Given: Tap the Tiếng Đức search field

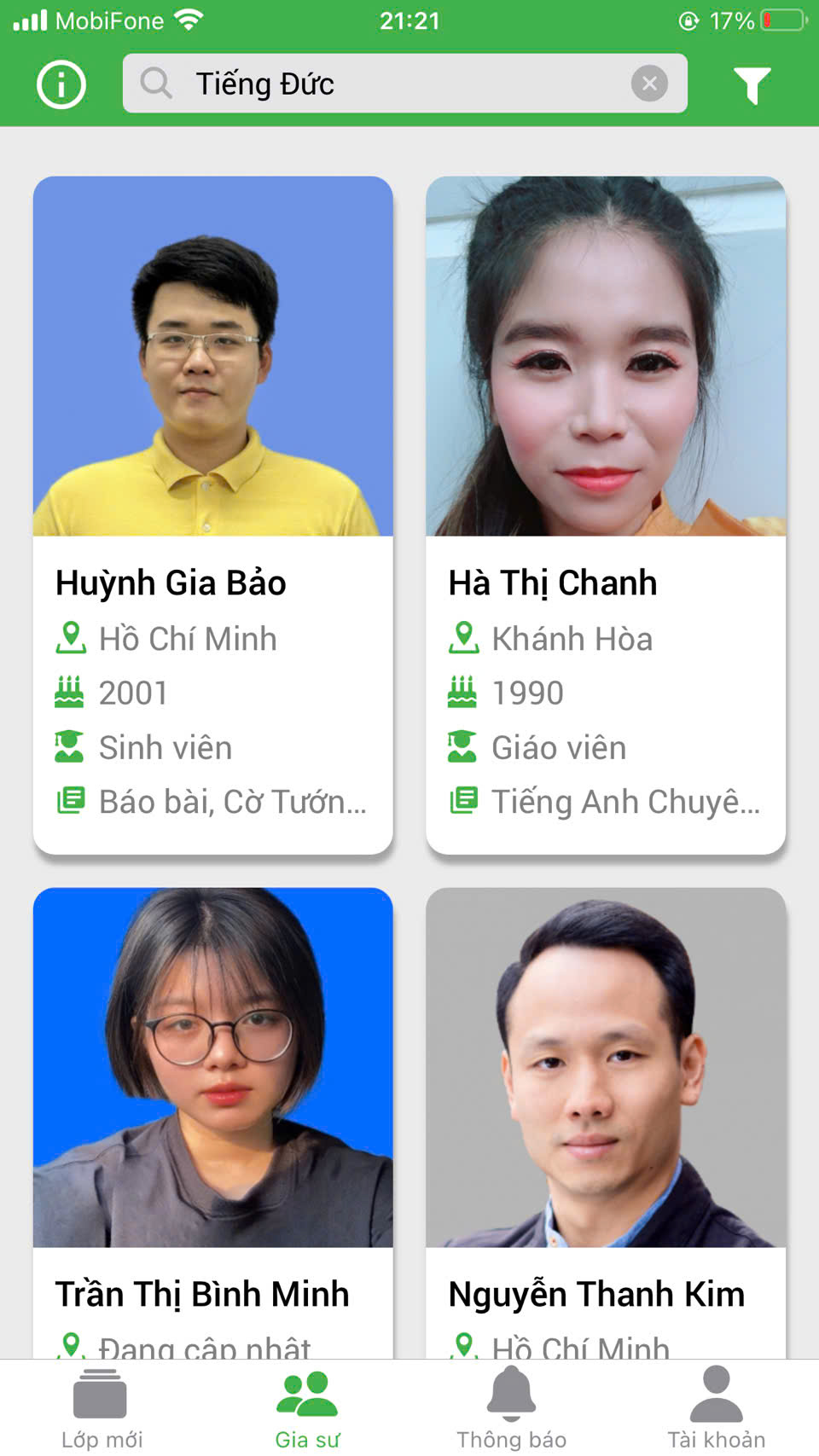Looking at the screenshot, I should pyautogui.click(x=384, y=84).
